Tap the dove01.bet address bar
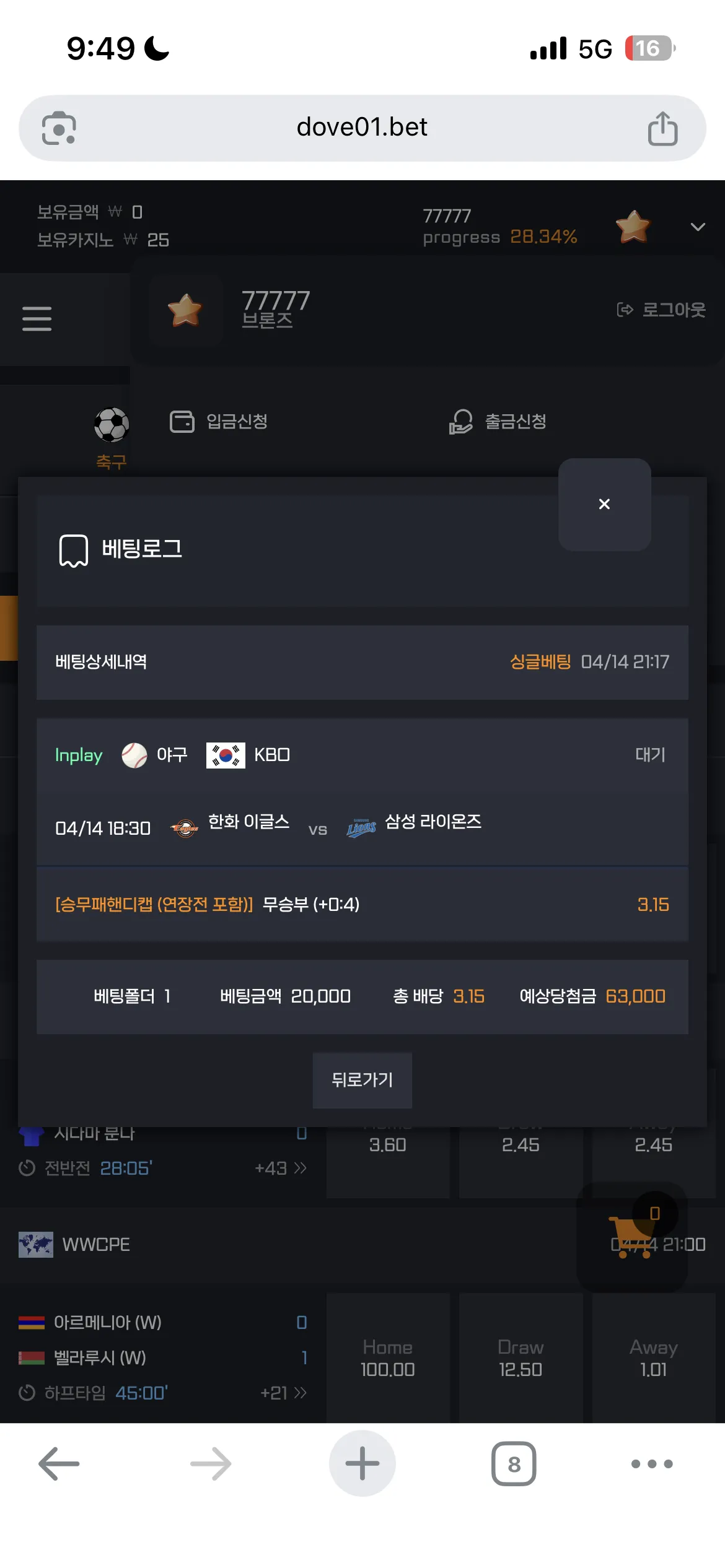 coord(362,128)
